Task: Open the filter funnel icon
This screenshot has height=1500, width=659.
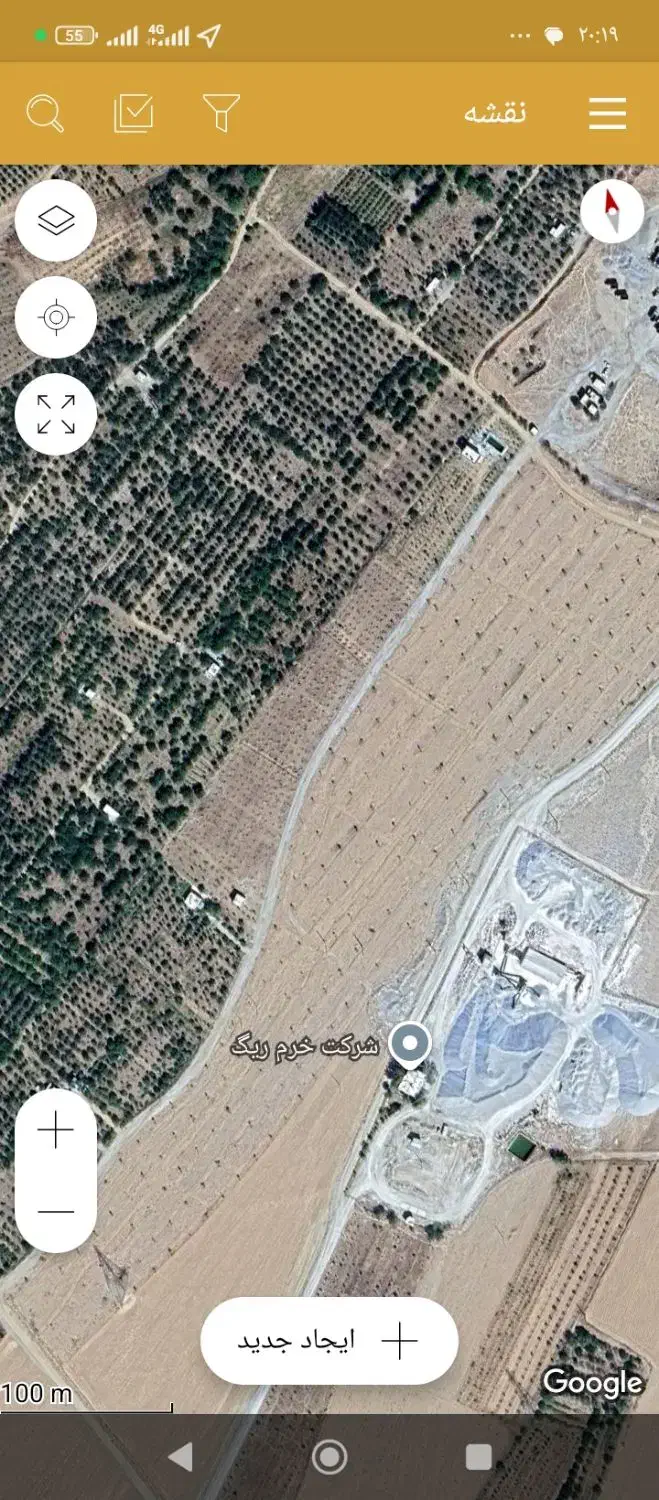Action: pyautogui.click(x=221, y=114)
